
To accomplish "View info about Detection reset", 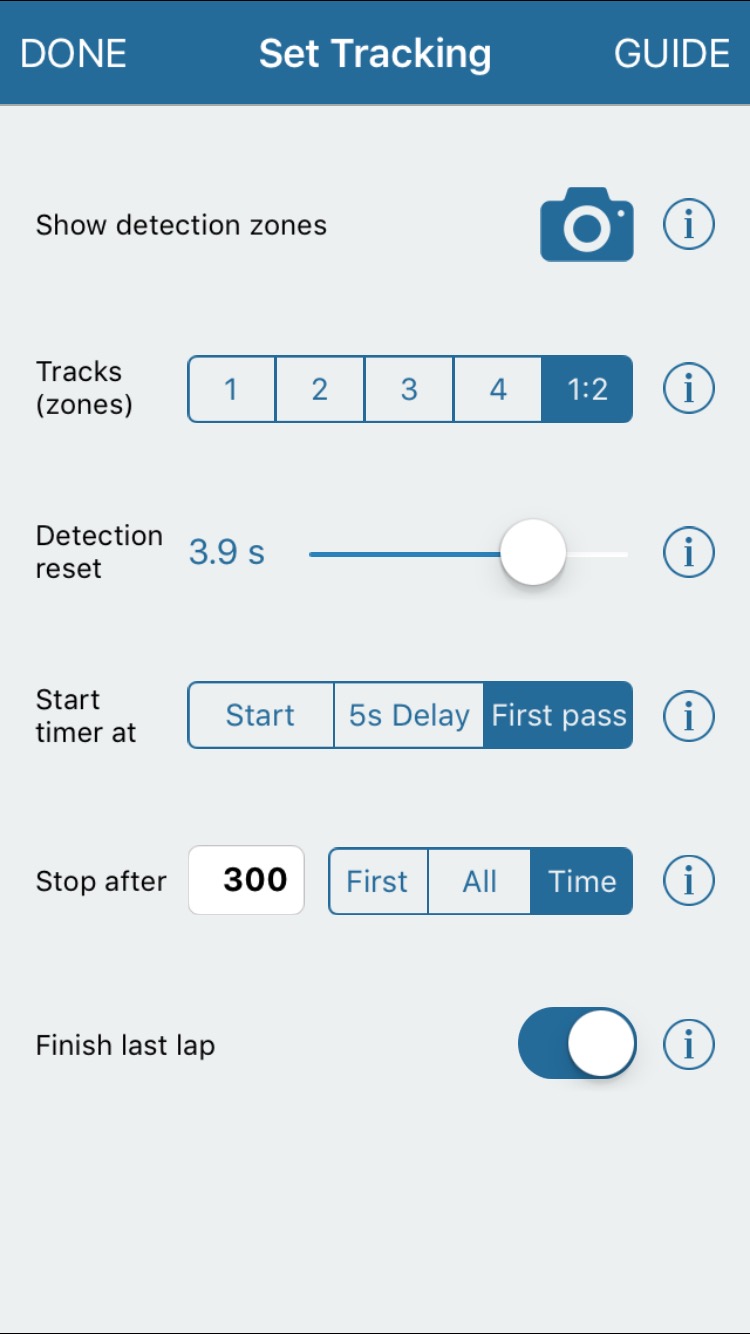I will tap(688, 551).
